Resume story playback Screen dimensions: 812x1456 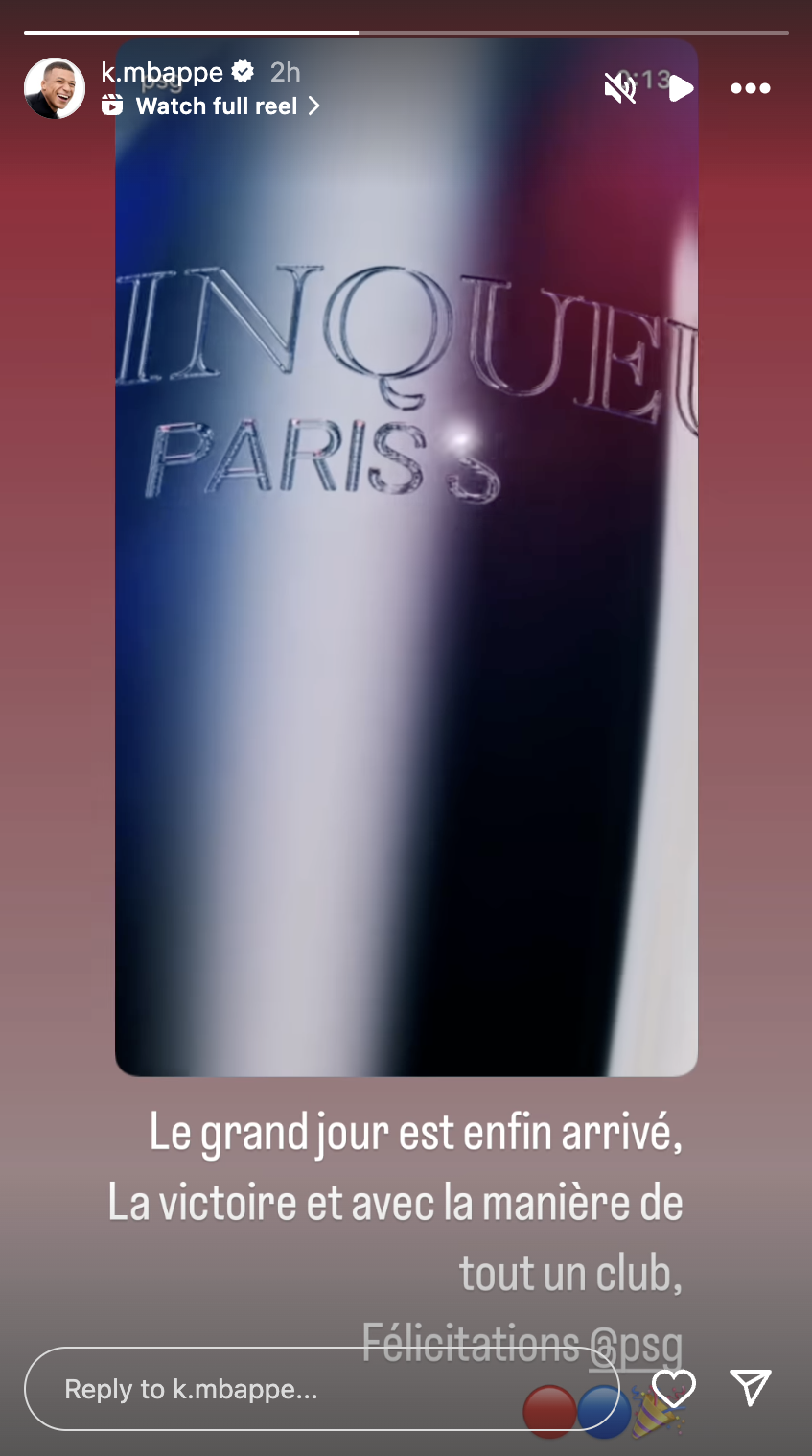(x=681, y=89)
